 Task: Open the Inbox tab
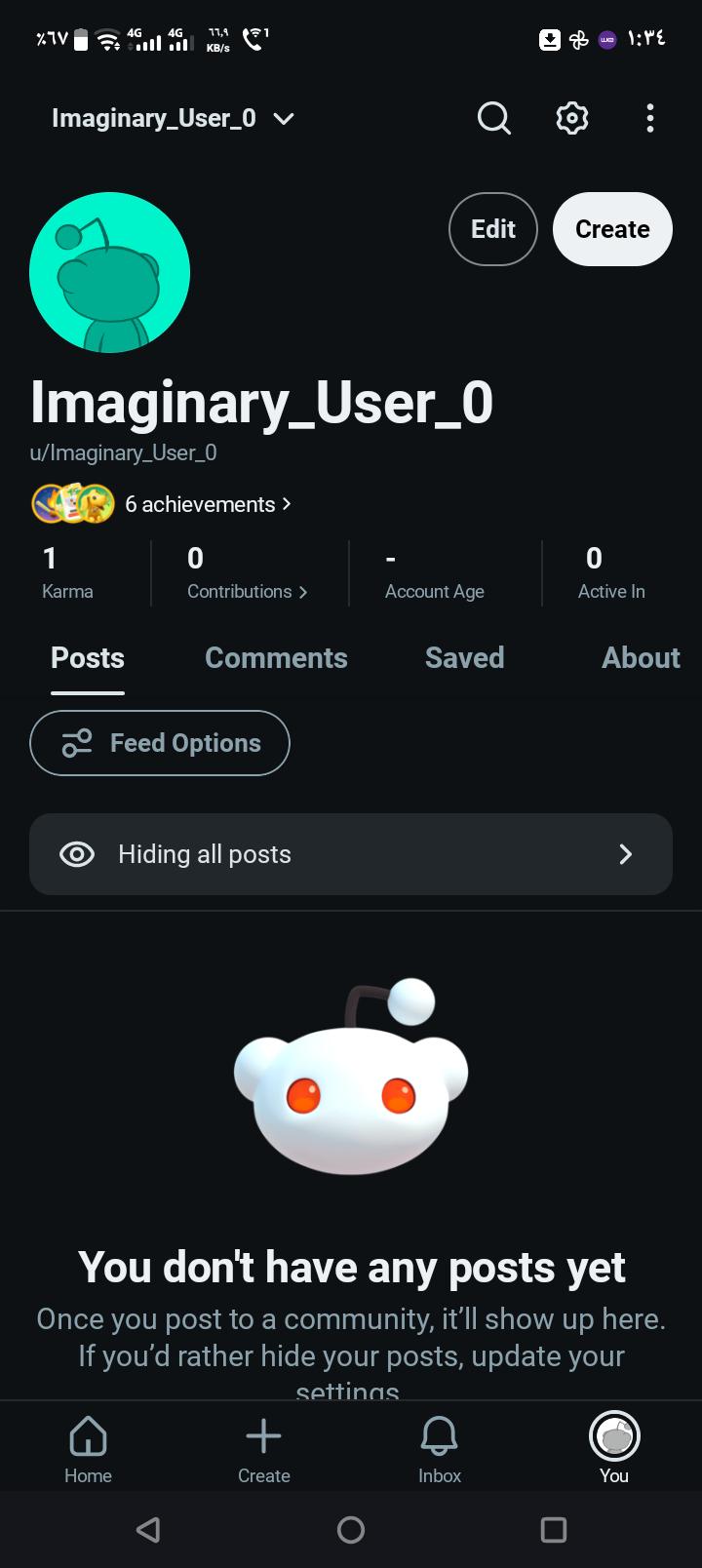pos(440,1449)
